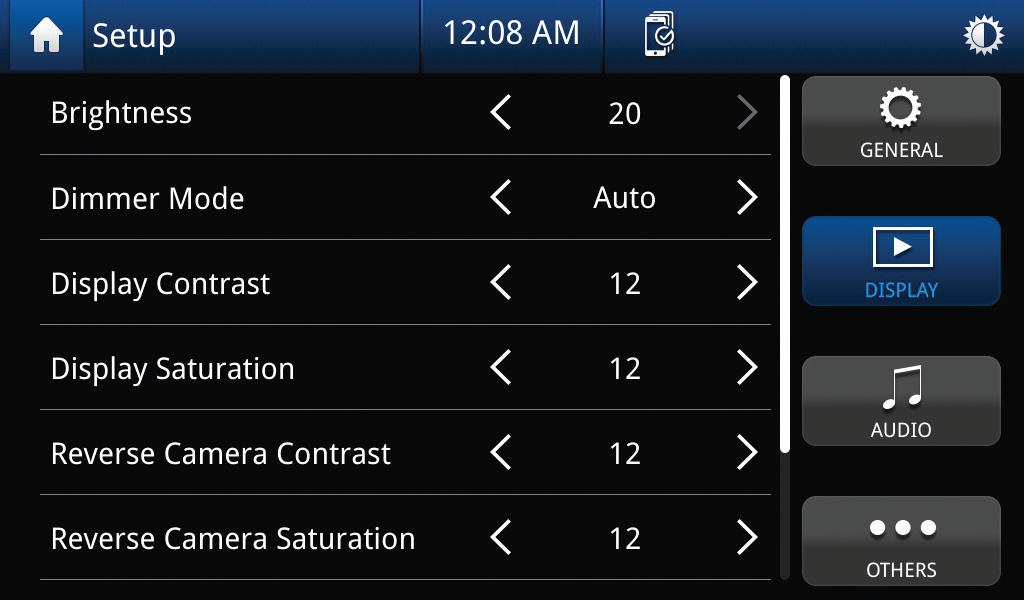Switch to the General tab
Screen dimensions: 1024x600
click(x=901, y=122)
